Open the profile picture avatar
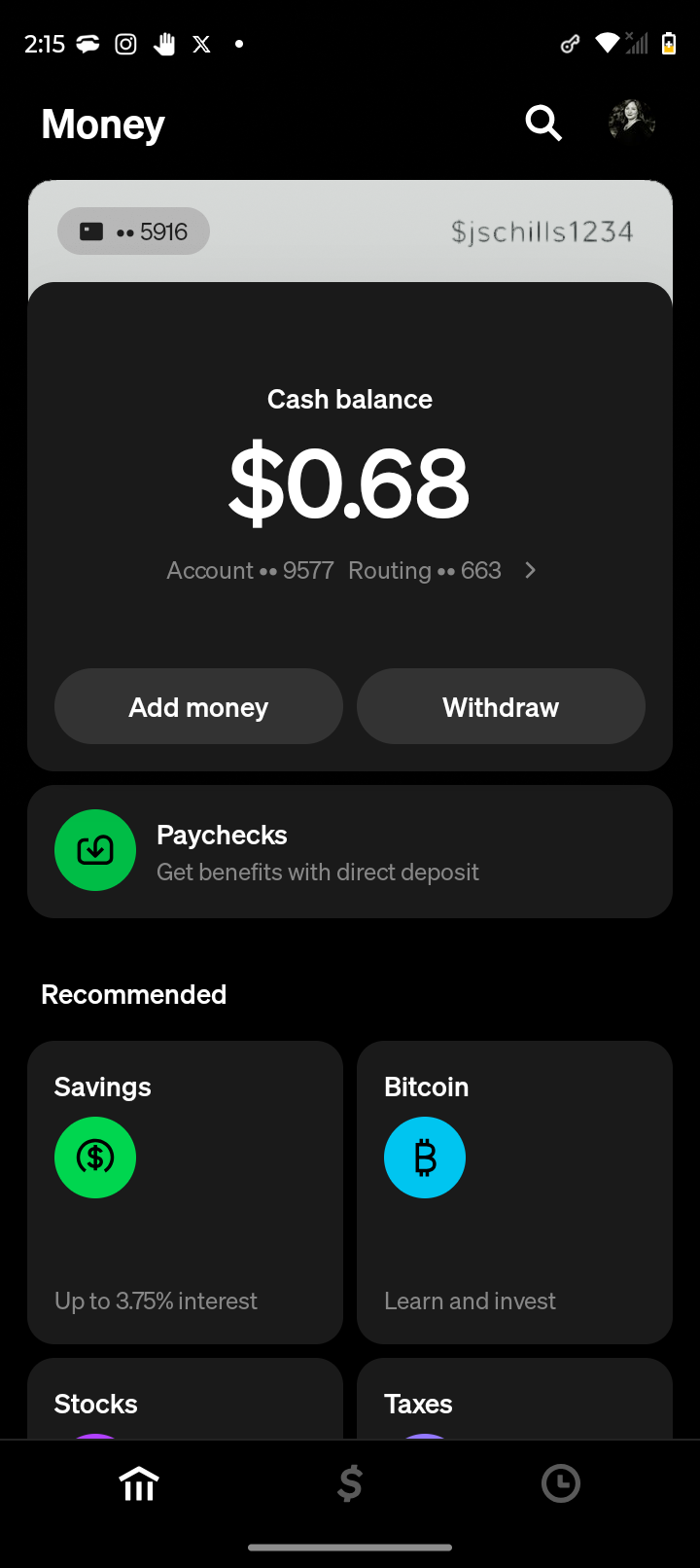Viewport: 700px width, 1568px height. pyautogui.click(x=632, y=124)
